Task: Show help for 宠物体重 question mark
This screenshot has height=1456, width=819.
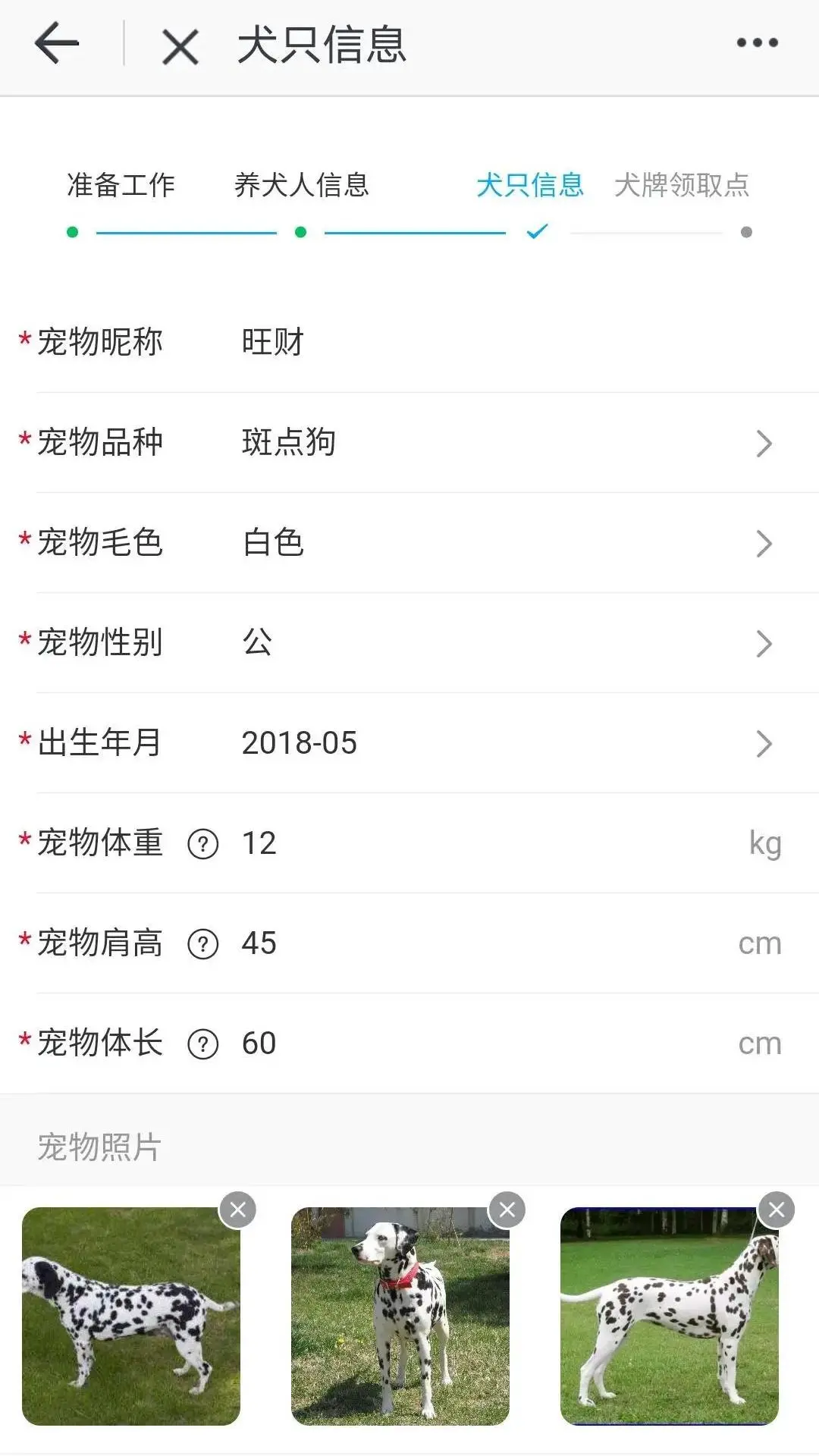Action: pos(203,843)
